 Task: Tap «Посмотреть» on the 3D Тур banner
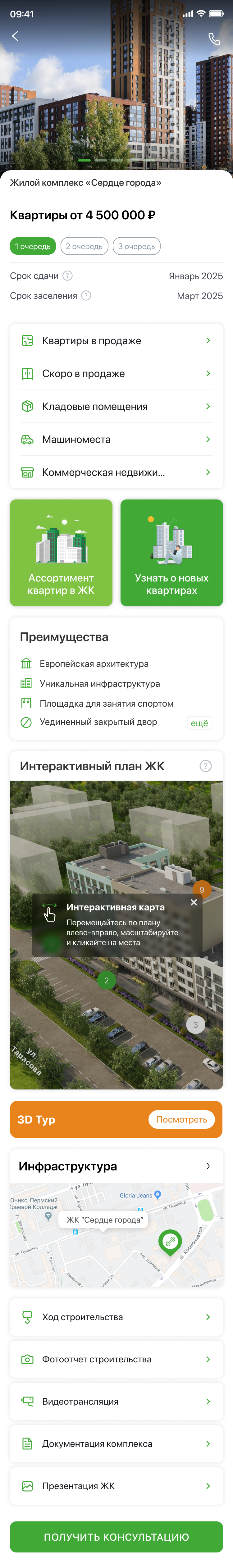pyautogui.click(x=181, y=1119)
